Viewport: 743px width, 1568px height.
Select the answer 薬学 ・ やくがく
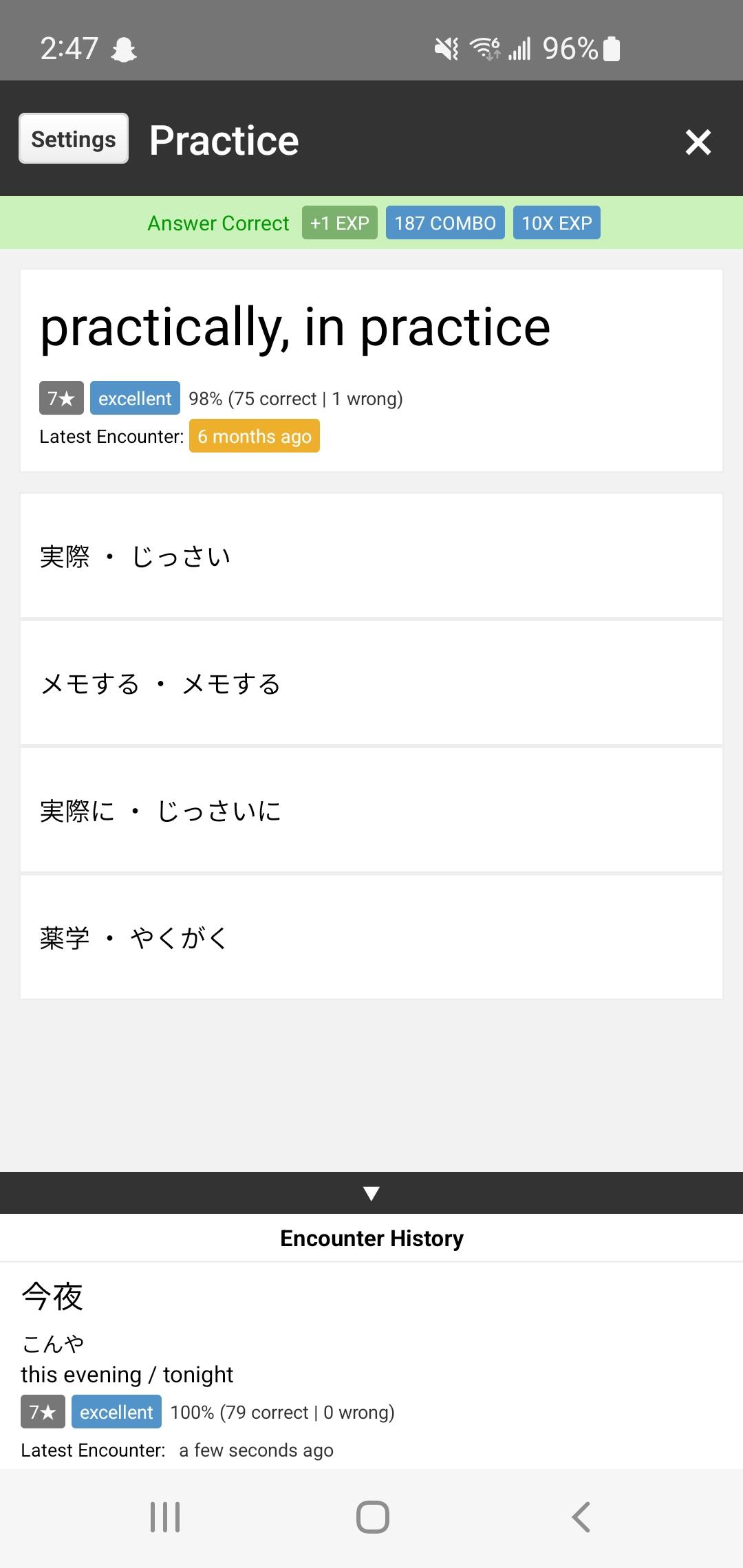click(x=371, y=937)
